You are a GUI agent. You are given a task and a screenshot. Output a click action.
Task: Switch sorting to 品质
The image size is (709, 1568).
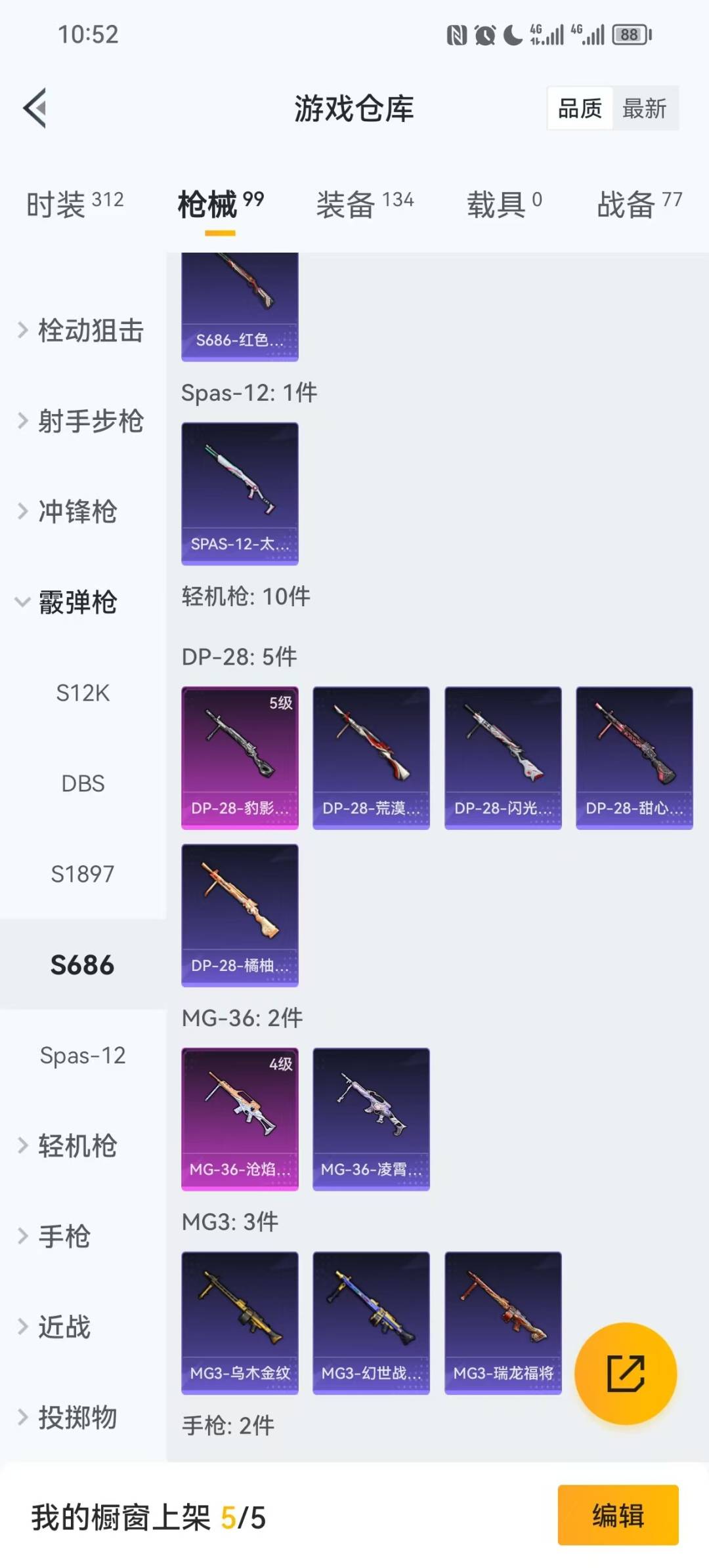coord(578,108)
